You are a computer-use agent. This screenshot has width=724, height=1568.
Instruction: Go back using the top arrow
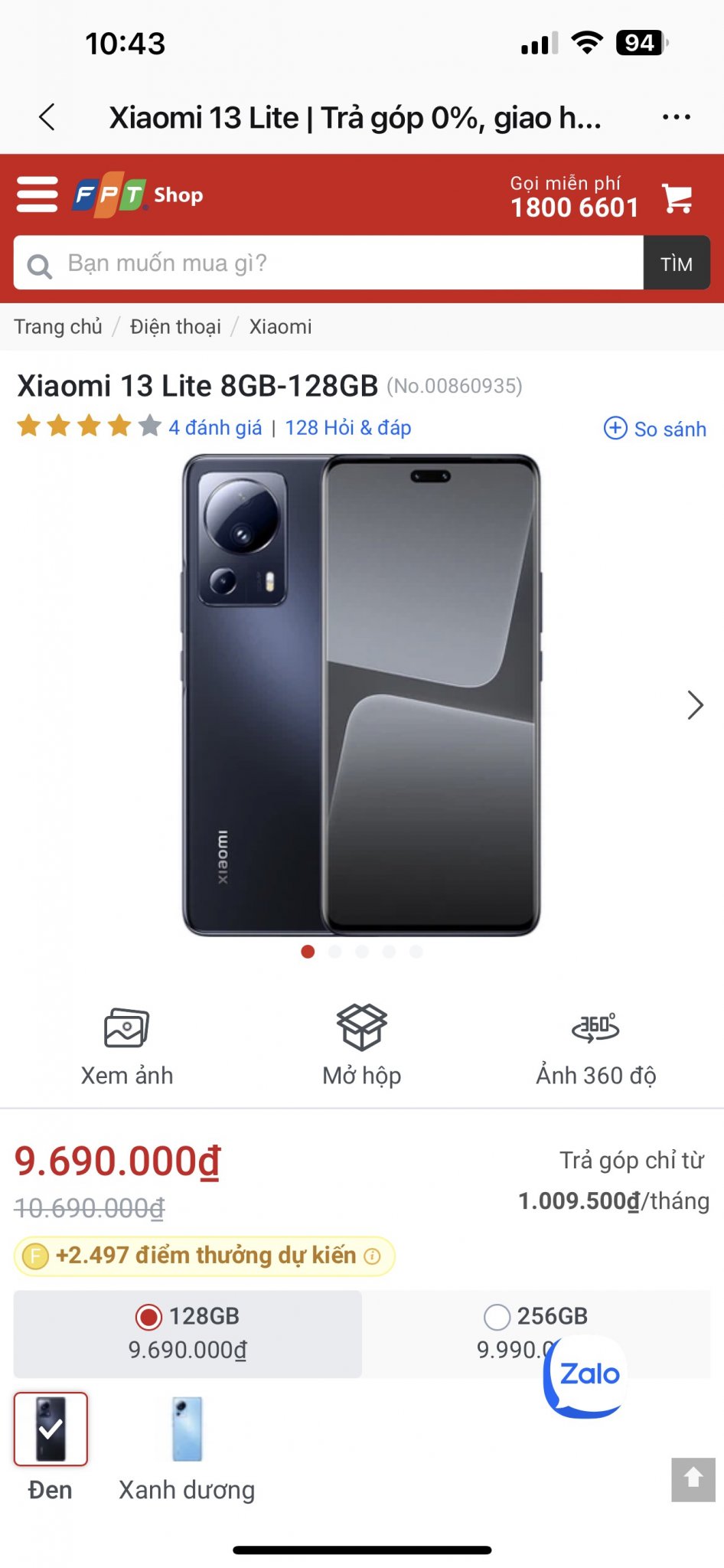[47, 117]
